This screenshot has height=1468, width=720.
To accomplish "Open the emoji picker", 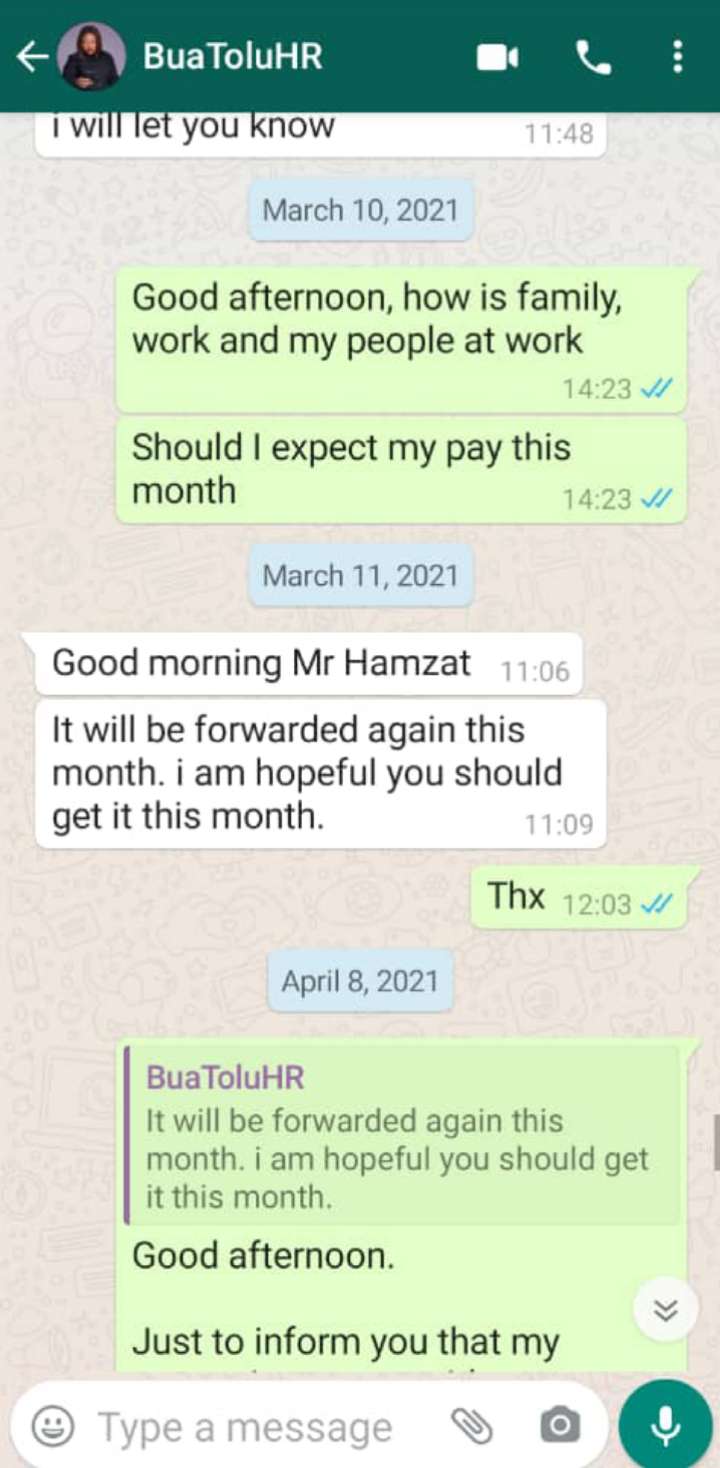I will (52, 1426).
